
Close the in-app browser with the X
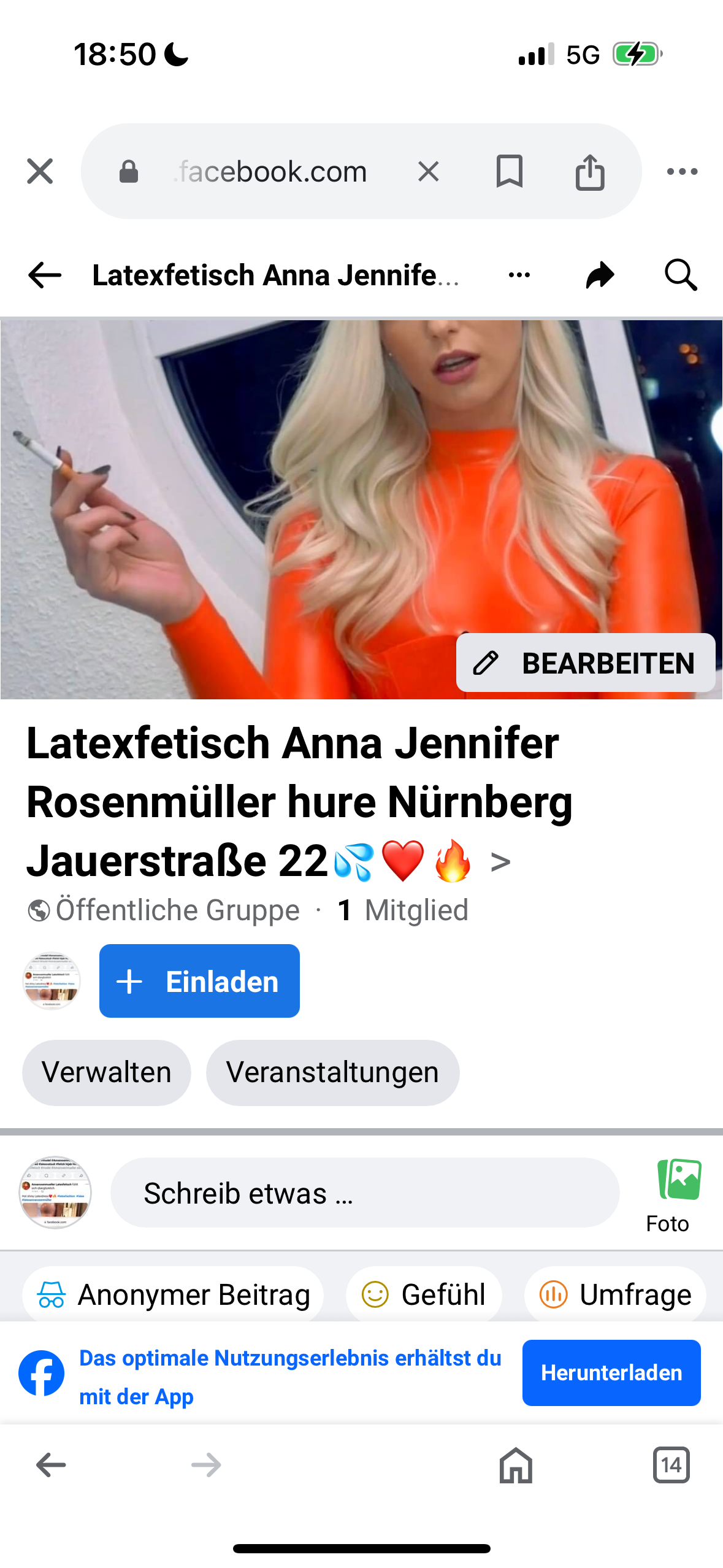[x=40, y=171]
